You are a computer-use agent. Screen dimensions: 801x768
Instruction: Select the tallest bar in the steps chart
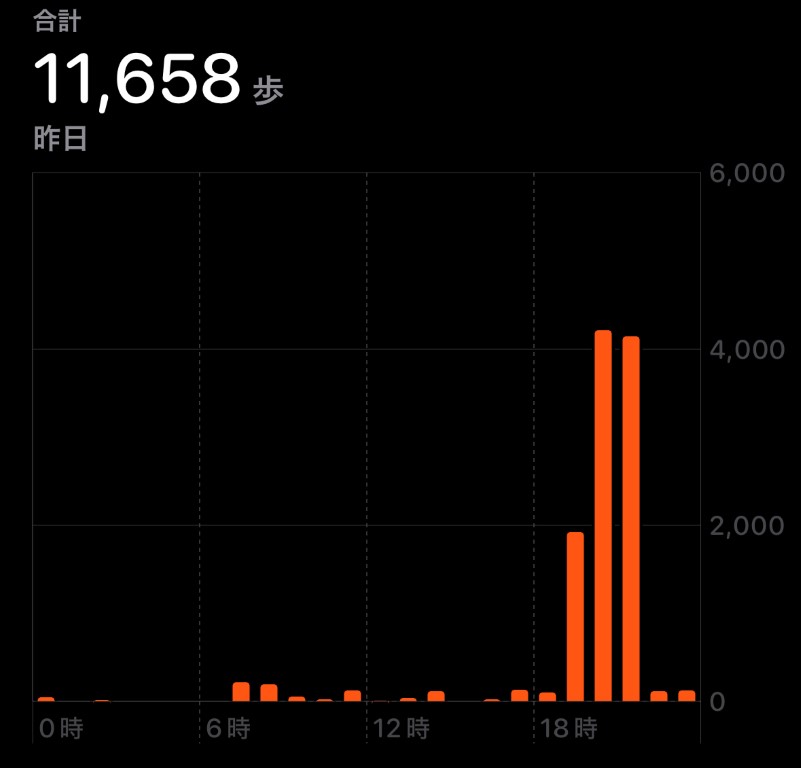pyautogui.click(x=603, y=516)
